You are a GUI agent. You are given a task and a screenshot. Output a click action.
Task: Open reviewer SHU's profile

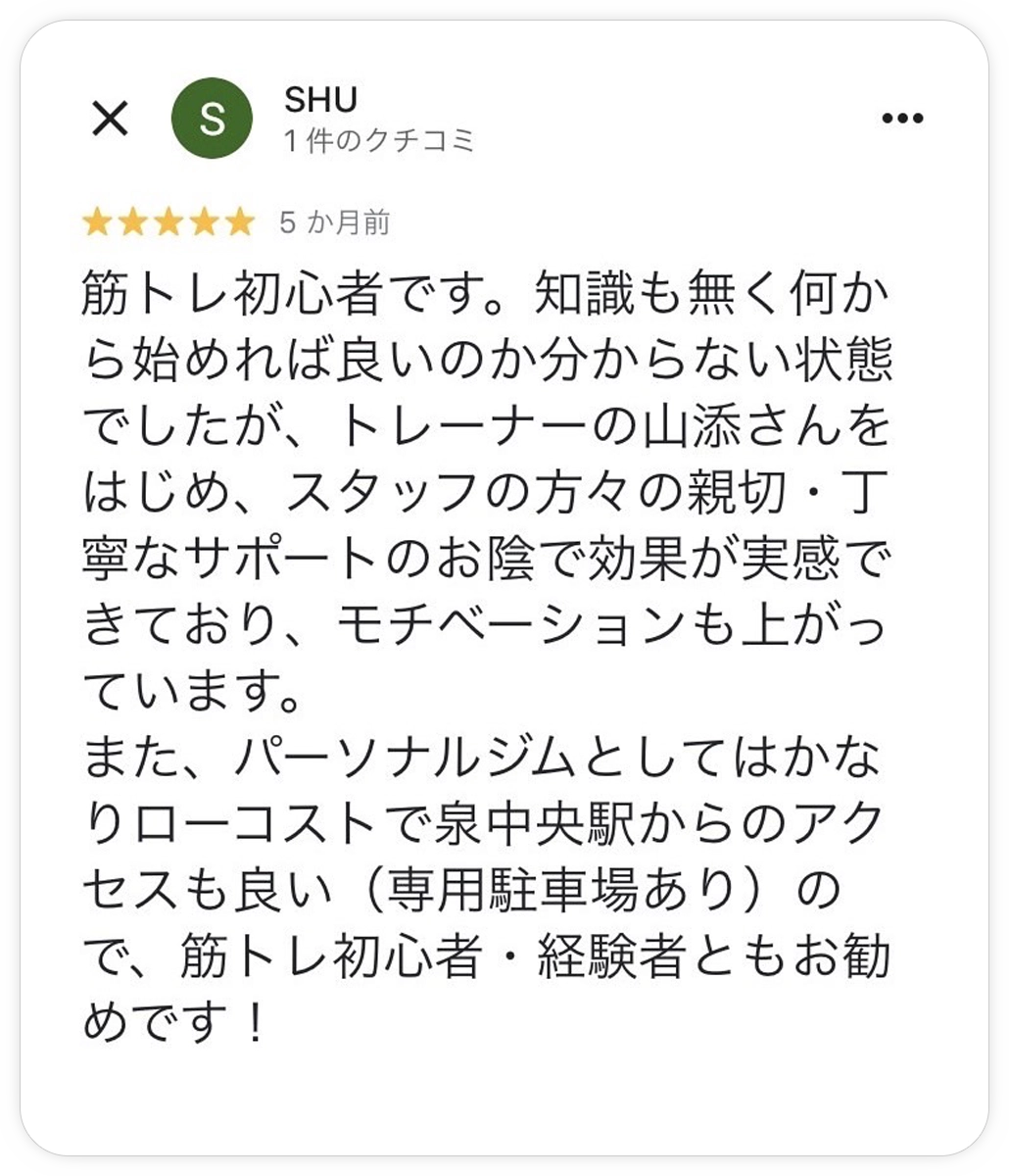click(212, 119)
